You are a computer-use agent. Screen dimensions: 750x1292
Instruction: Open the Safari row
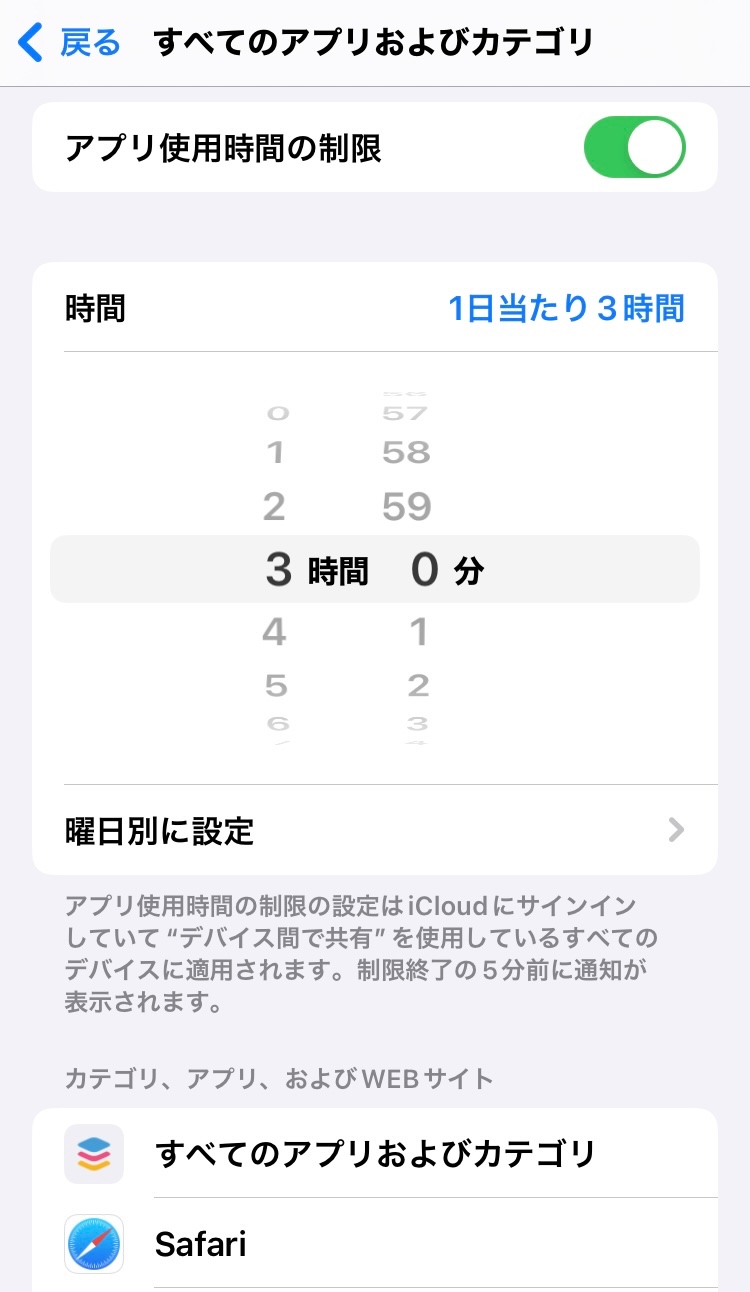[374, 1244]
